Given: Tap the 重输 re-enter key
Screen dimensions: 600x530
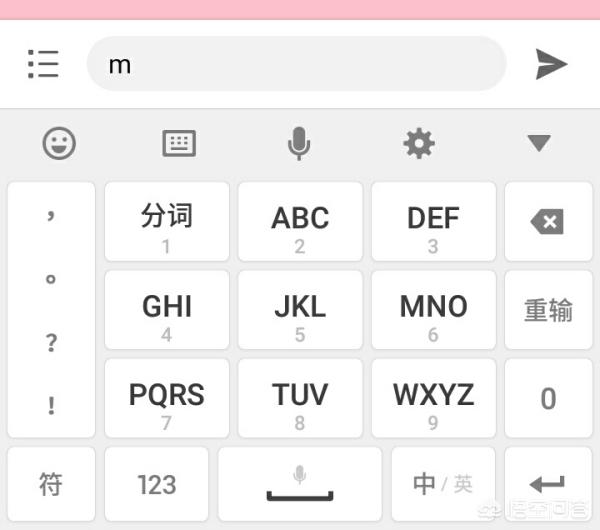Looking at the screenshot, I should [548, 310].
